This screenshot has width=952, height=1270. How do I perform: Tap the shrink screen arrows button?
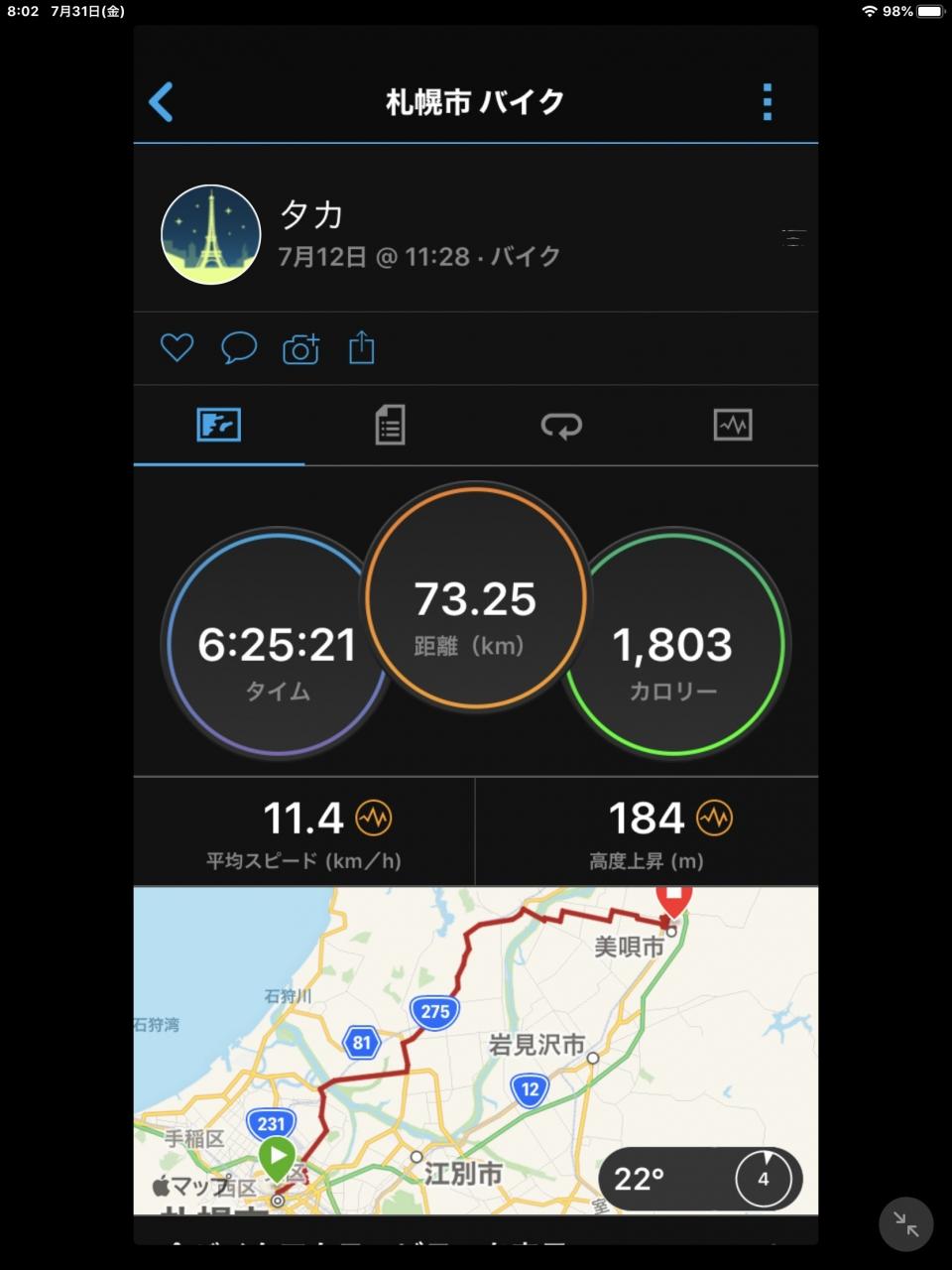905,1223
